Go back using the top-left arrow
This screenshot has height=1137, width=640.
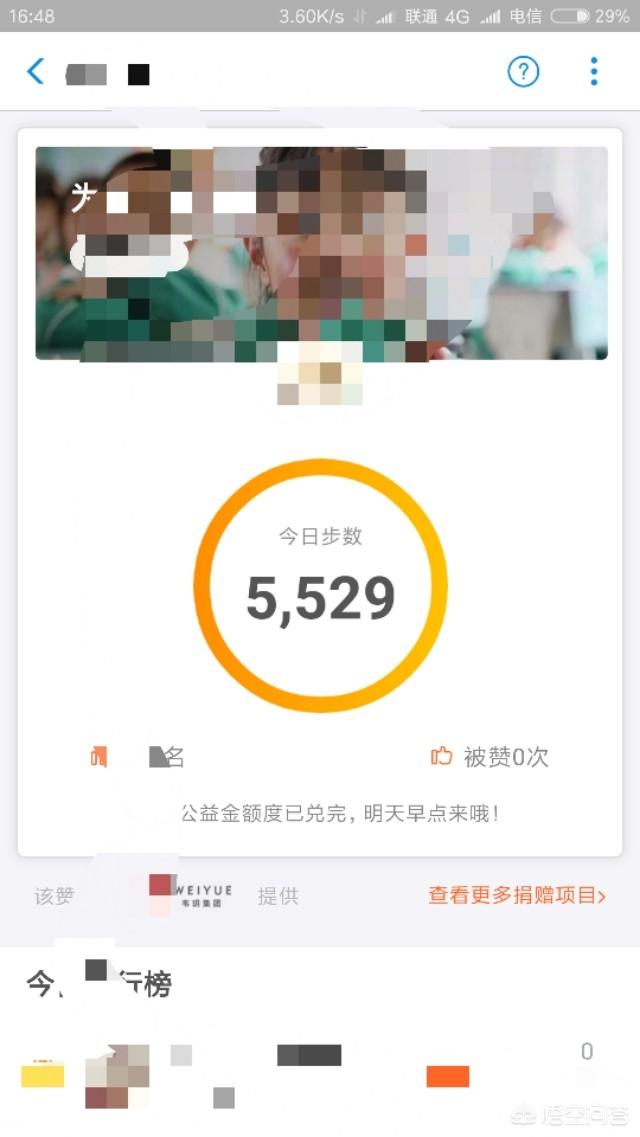click(x=36, y=71)
